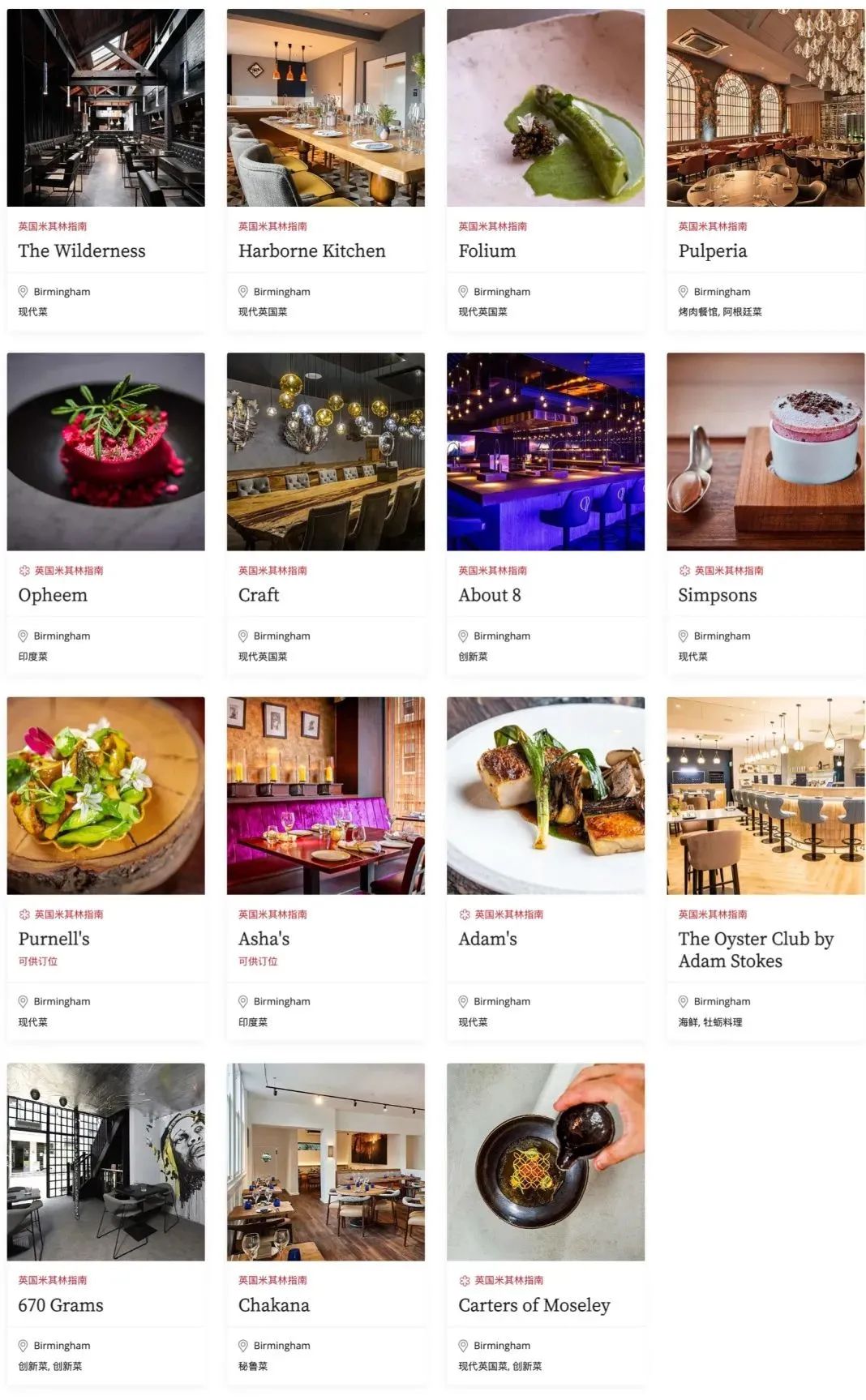View Adam's restaurant listing
Image resolution: width=866 pixels, height=1400 pixels.
(487, 940)
